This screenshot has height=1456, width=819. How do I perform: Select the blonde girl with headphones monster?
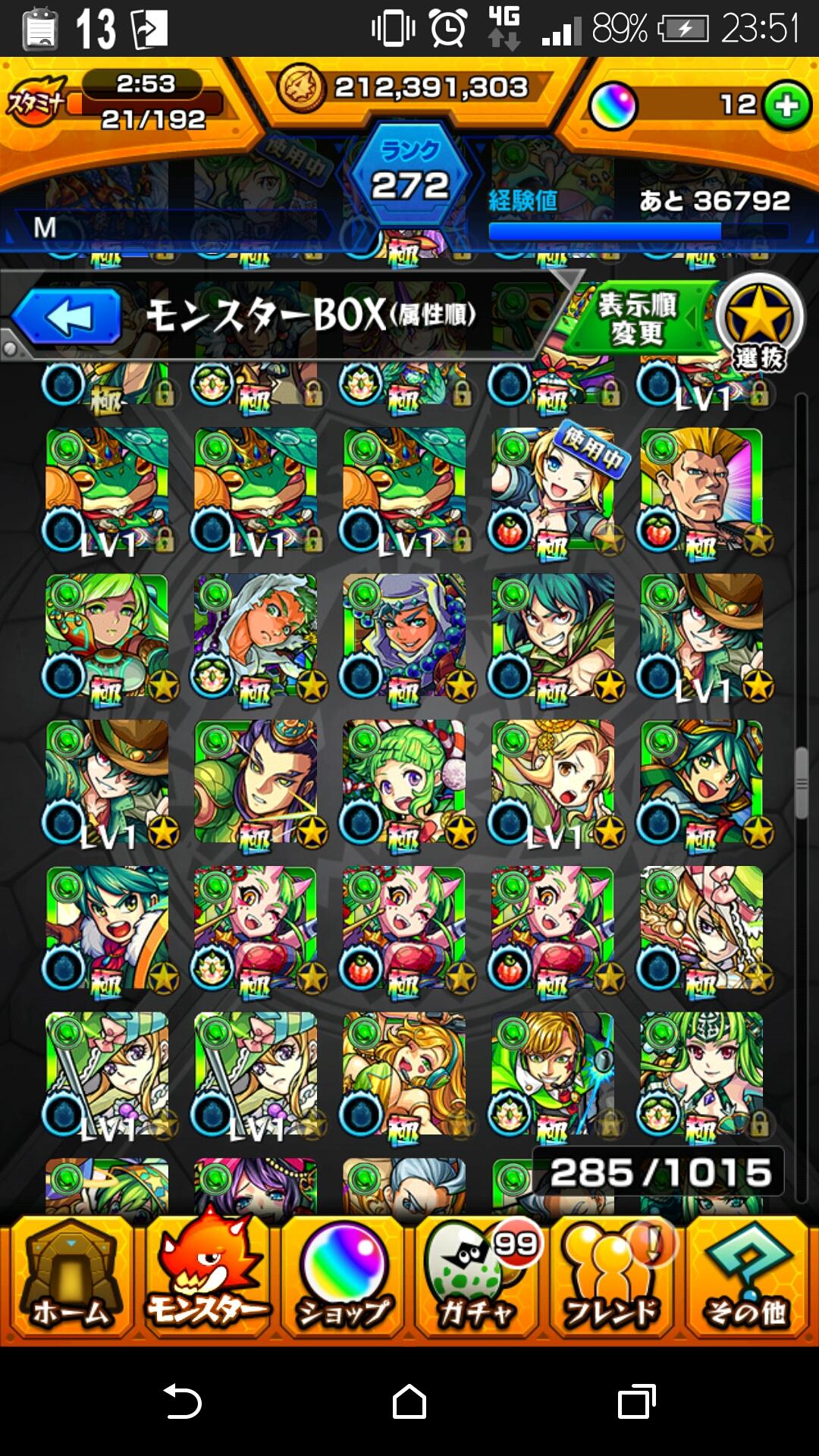[405, 1075]
